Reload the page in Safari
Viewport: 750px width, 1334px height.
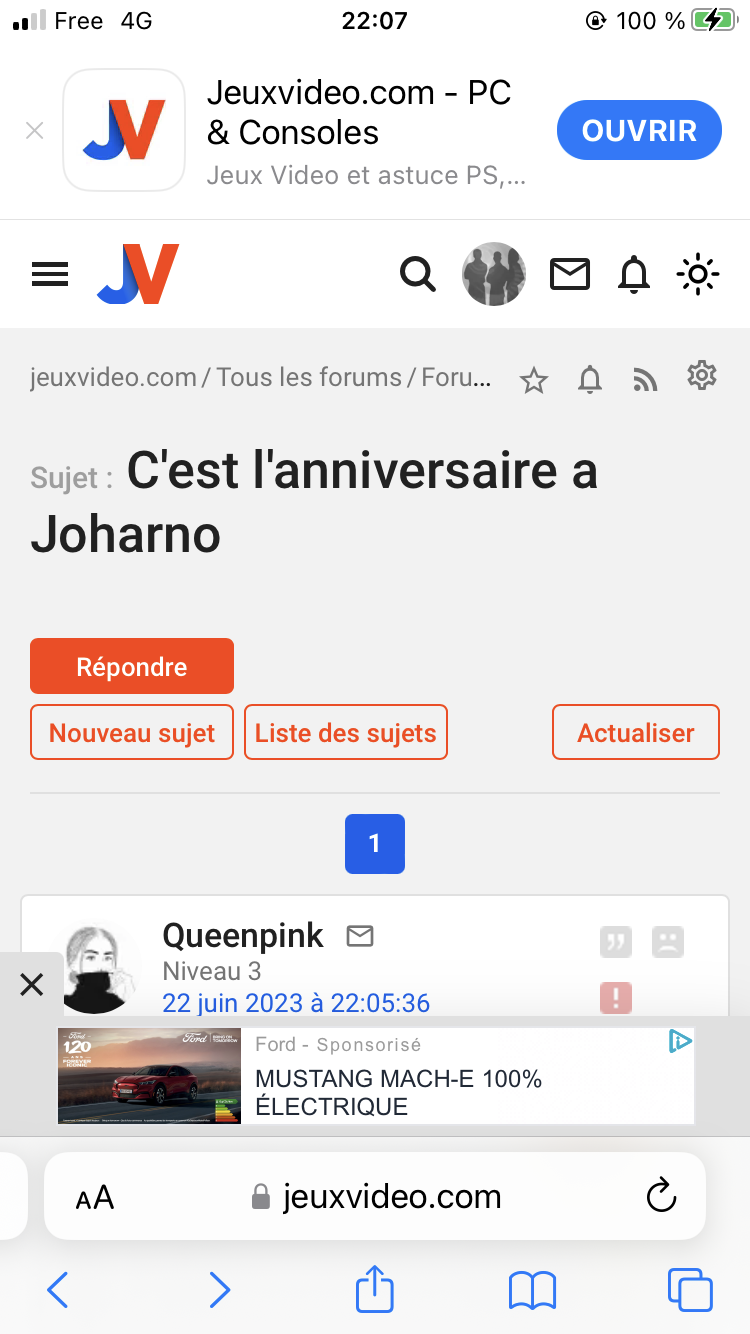(x=661, y=1196)
